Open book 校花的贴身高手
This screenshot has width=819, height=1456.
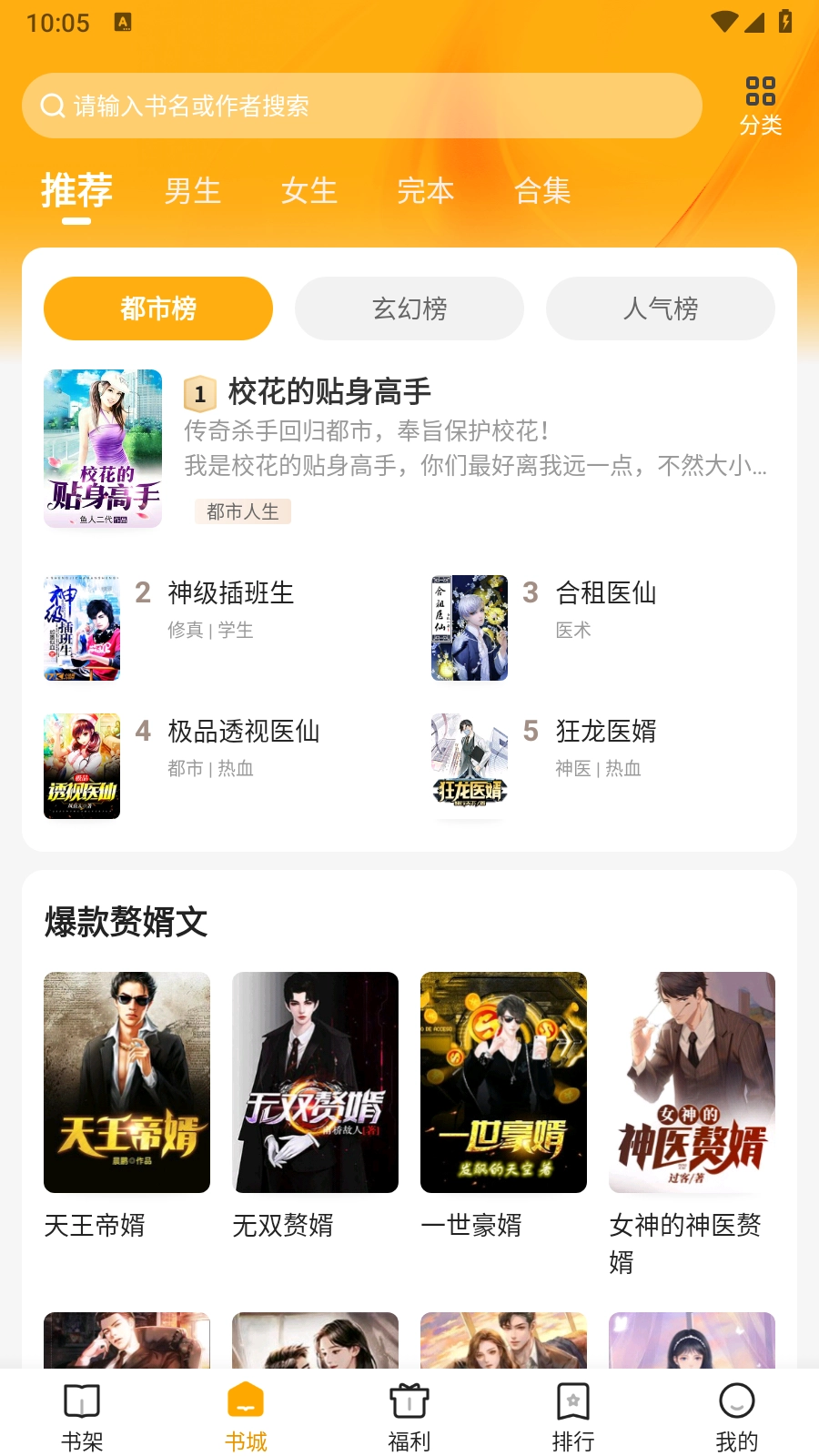pyautogui.click(x=329, y=392)
